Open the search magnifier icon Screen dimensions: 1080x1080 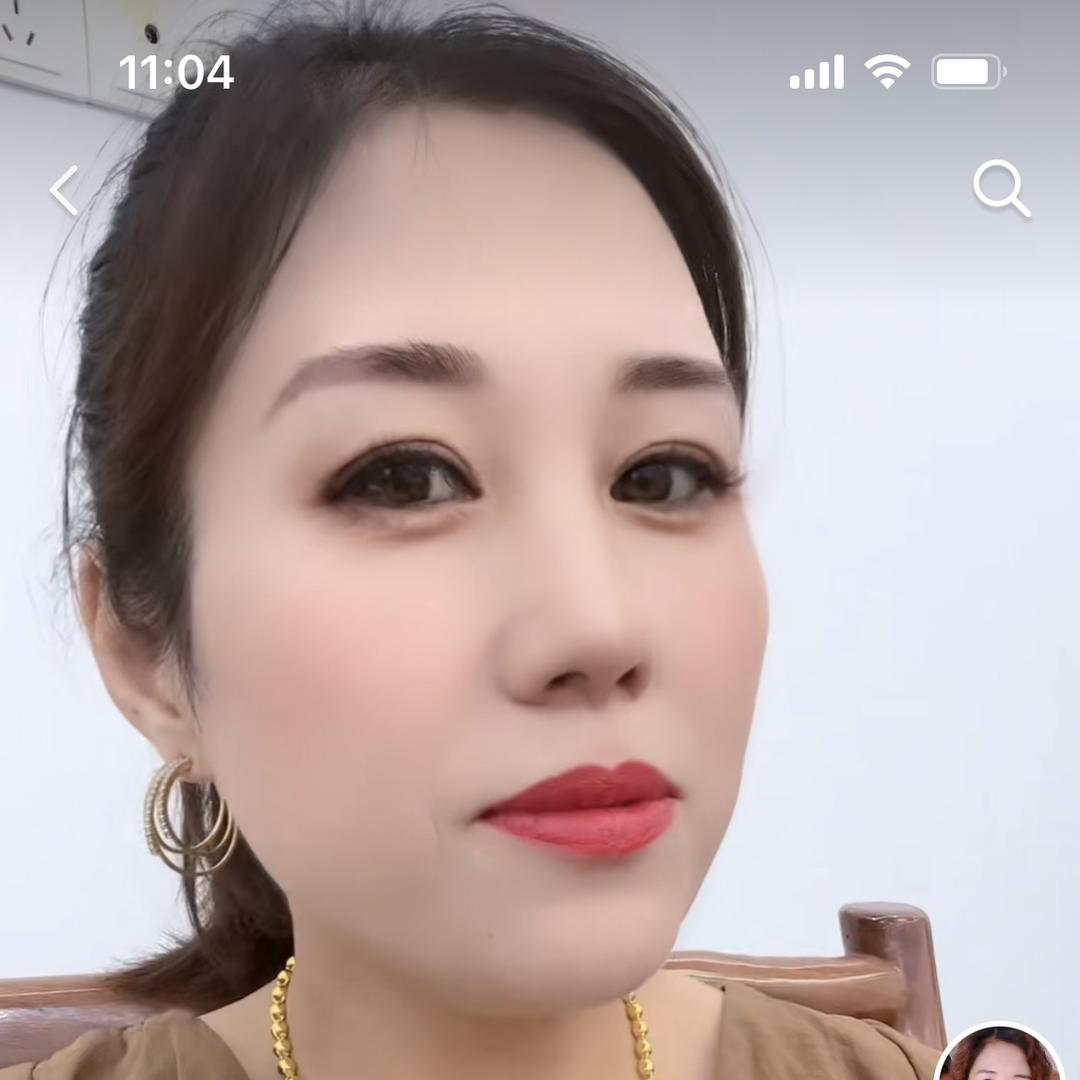coord(1001,188)
